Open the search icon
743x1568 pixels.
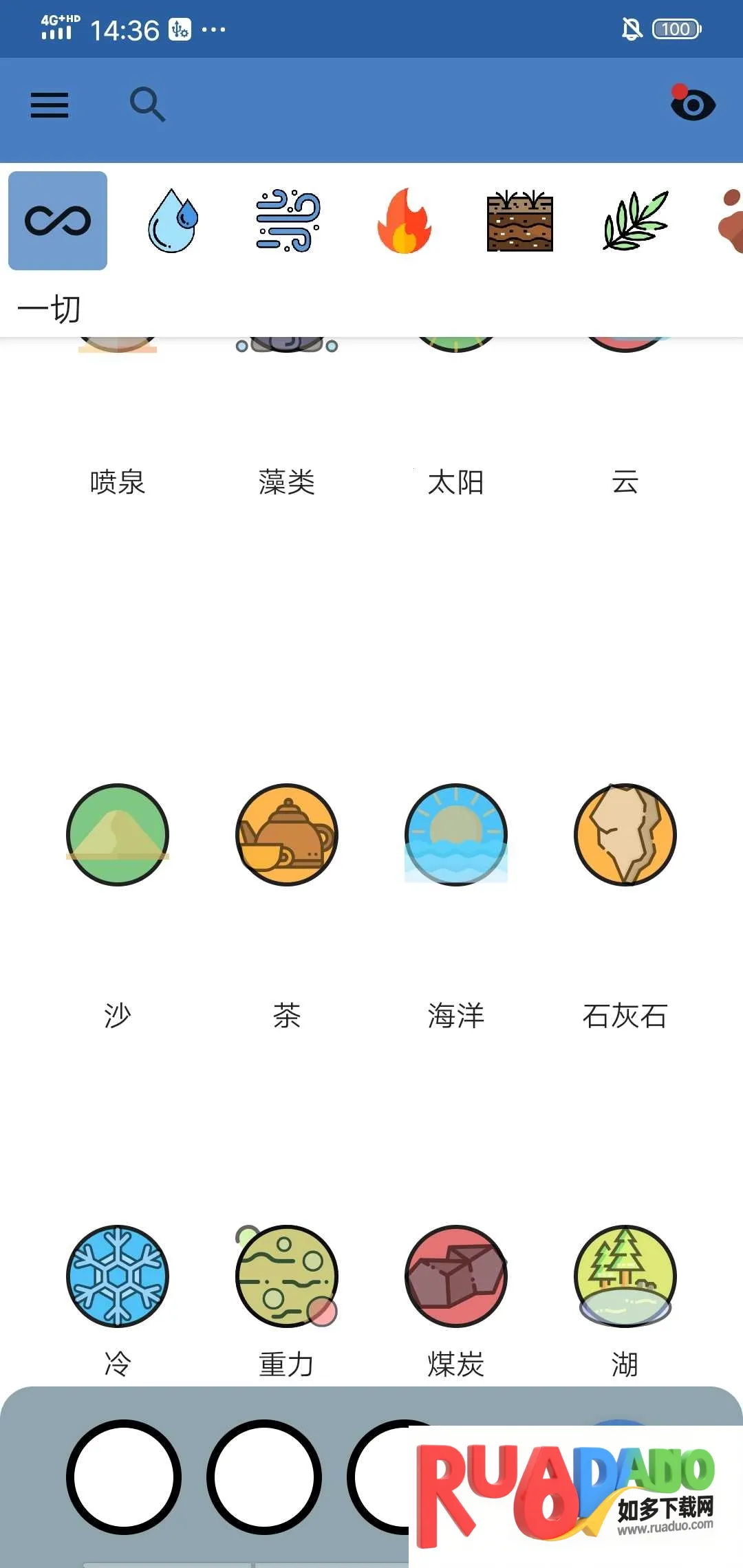pos(147,105)
